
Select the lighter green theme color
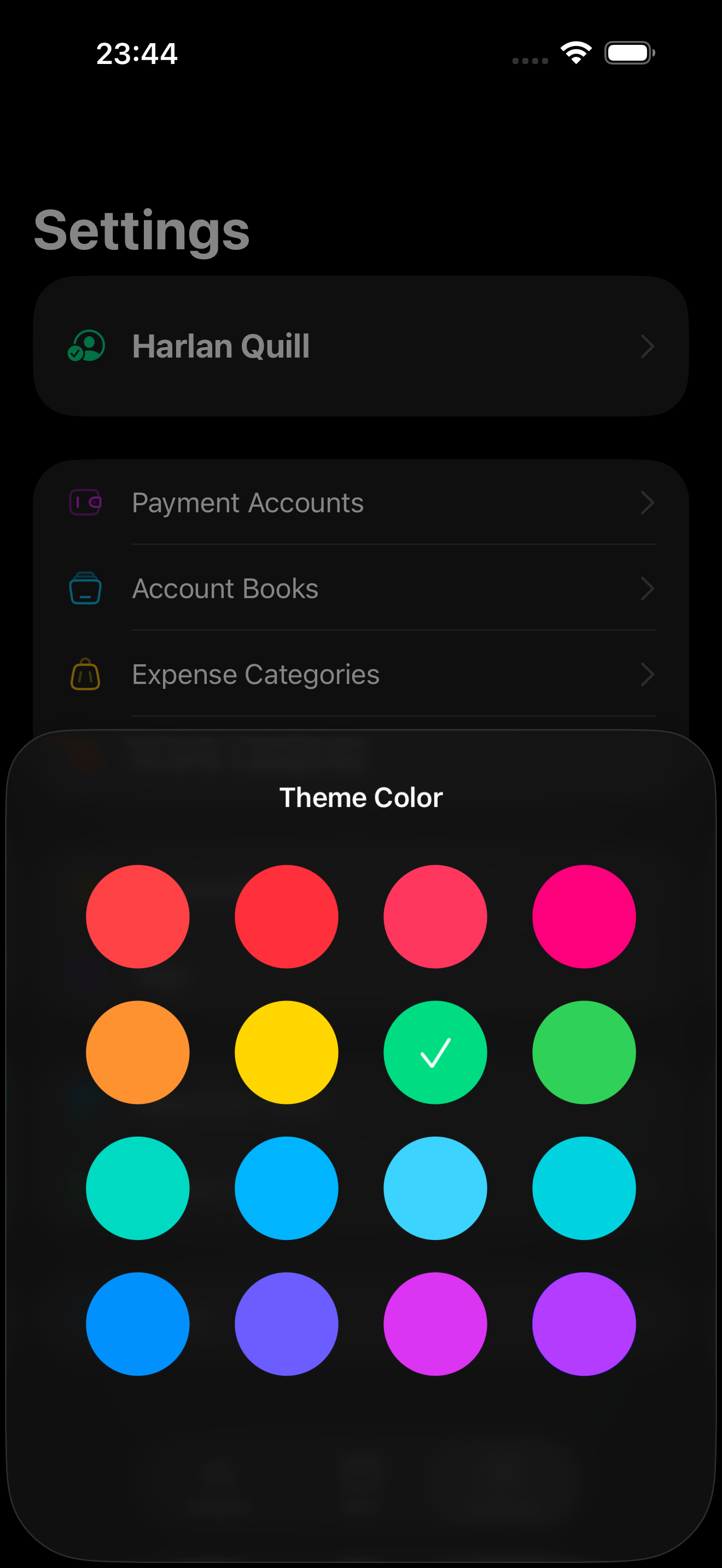(x=584, y=1052)
